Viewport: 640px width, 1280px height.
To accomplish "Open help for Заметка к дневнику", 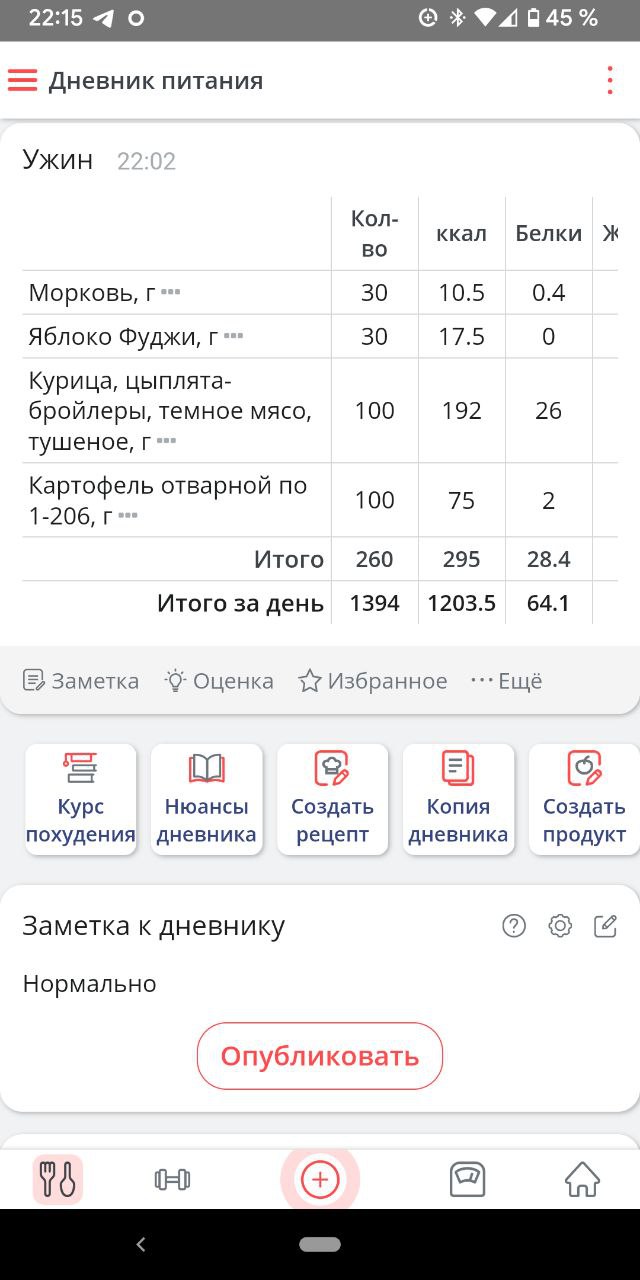I will pyautogui.click(x=514, y=926).
